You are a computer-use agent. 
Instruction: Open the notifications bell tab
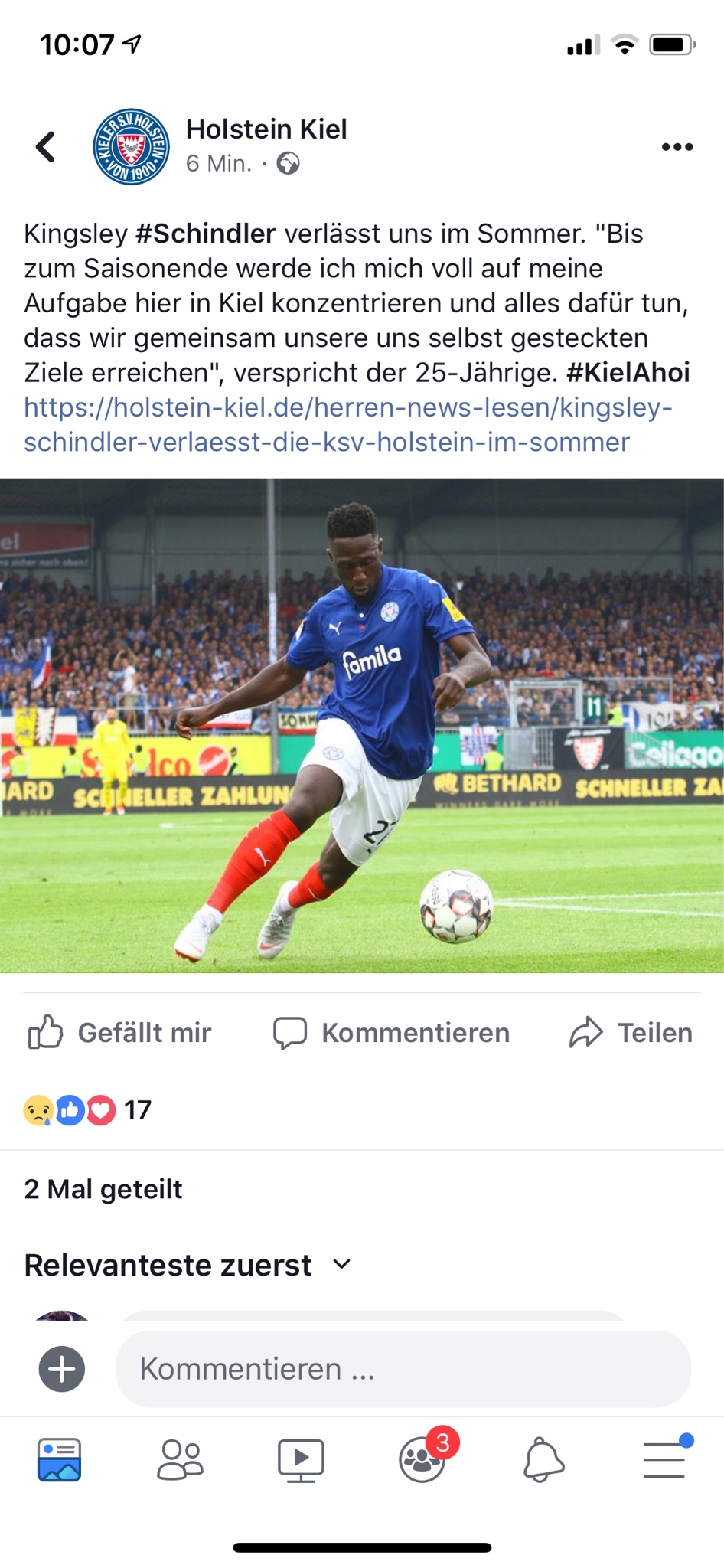coord(543,1459)
